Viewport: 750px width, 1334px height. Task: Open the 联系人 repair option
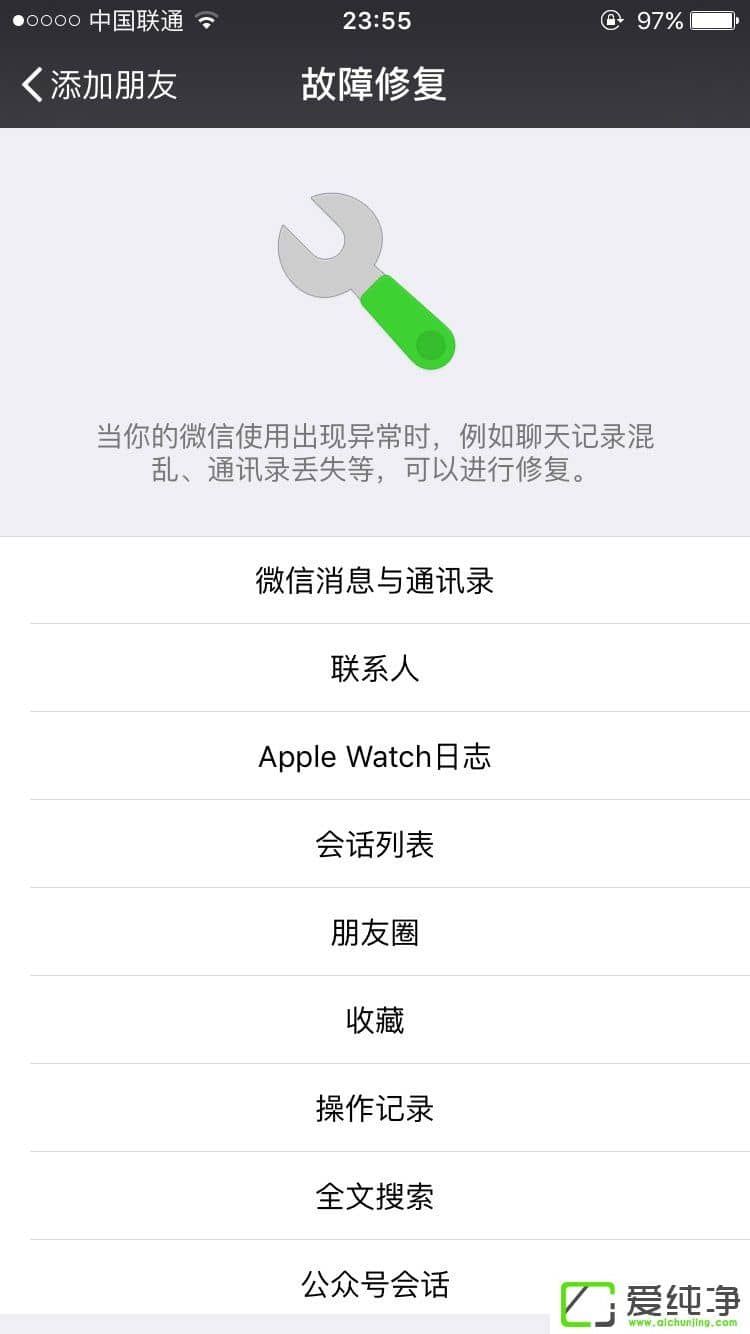375,668
